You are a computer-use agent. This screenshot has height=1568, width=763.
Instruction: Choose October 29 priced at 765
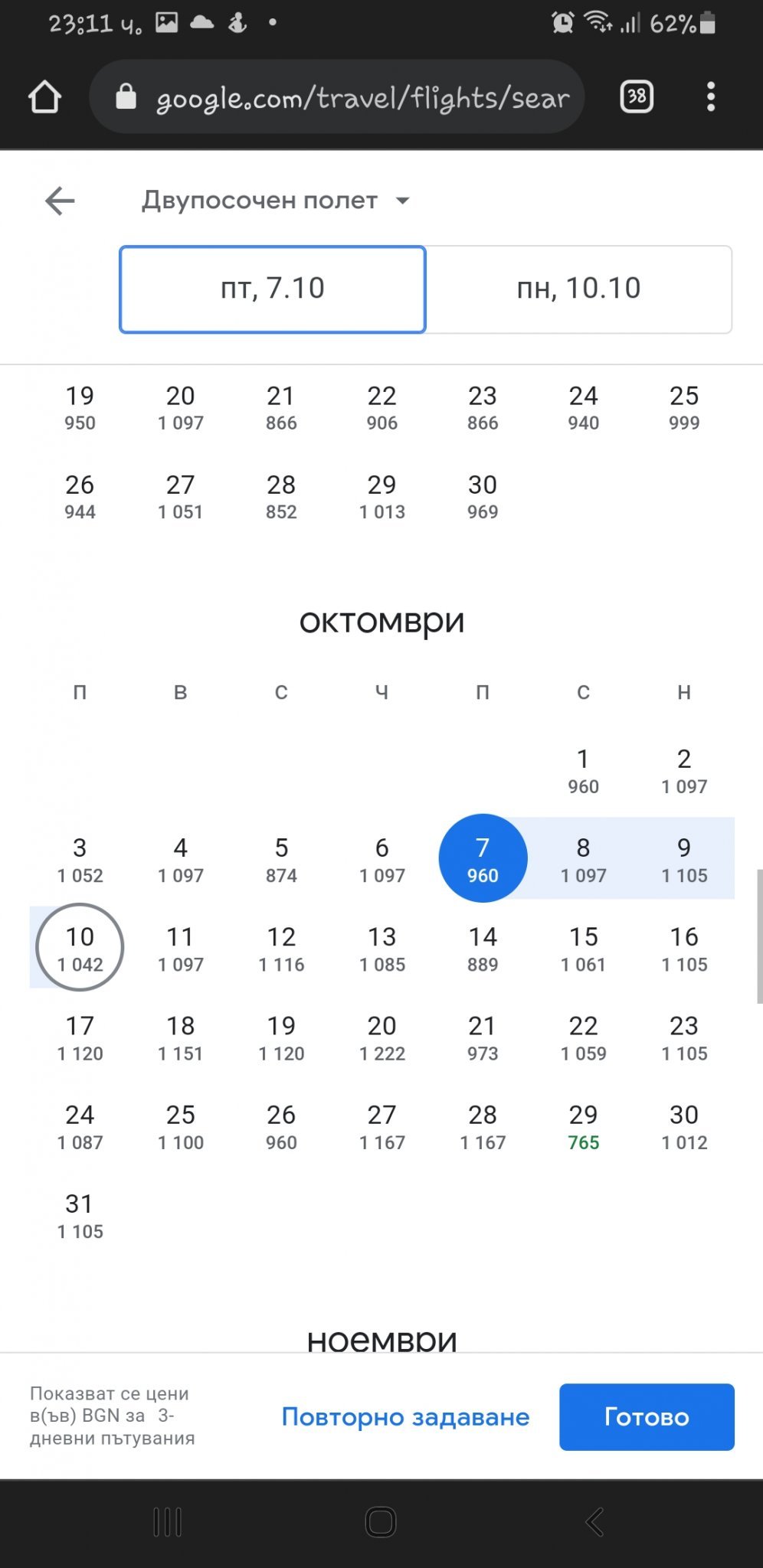583,1127
